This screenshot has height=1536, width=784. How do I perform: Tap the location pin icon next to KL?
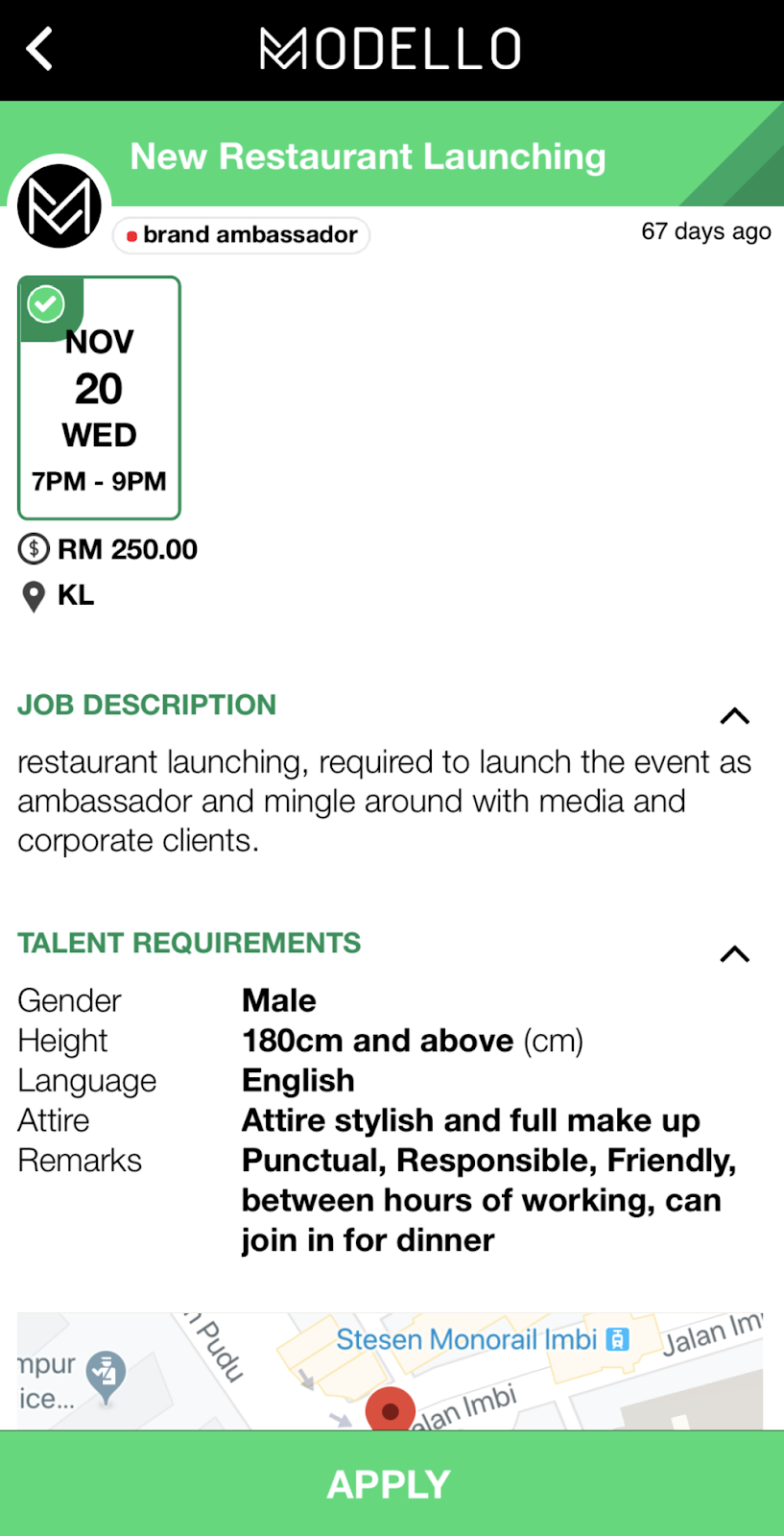(x=34, y=596)
